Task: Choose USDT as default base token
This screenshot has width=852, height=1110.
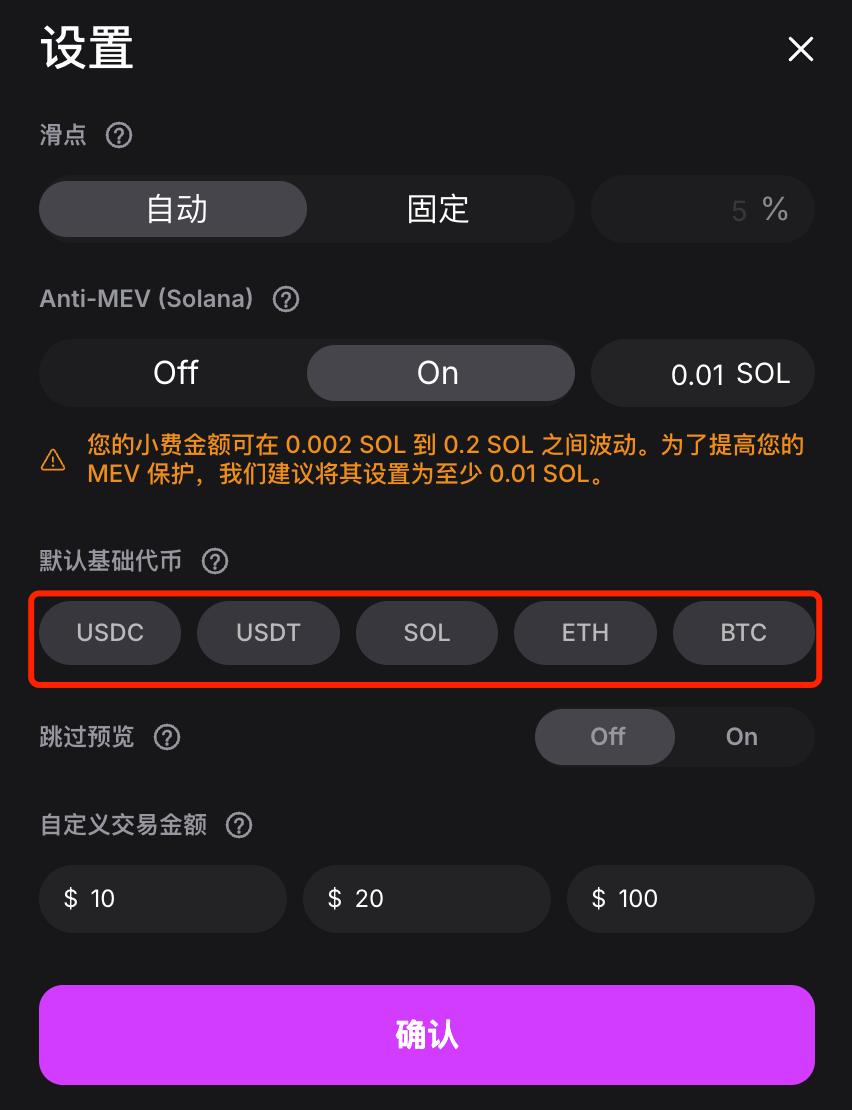Action: [268, 633]
